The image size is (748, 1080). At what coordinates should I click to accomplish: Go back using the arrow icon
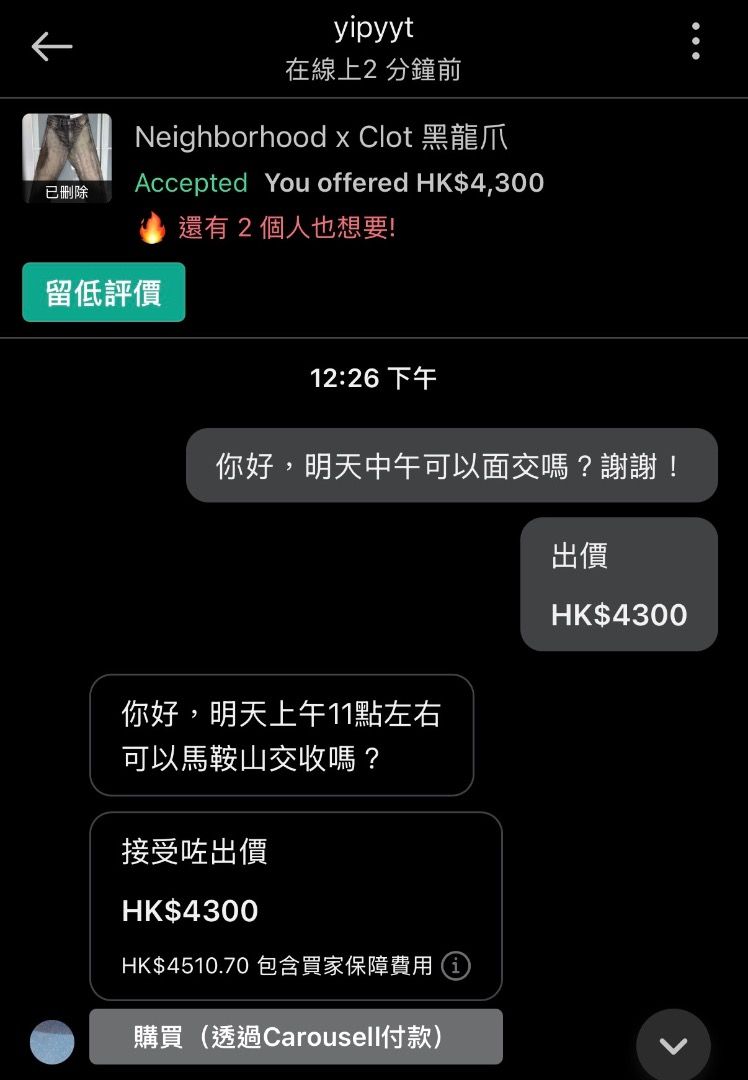[52, 47]
